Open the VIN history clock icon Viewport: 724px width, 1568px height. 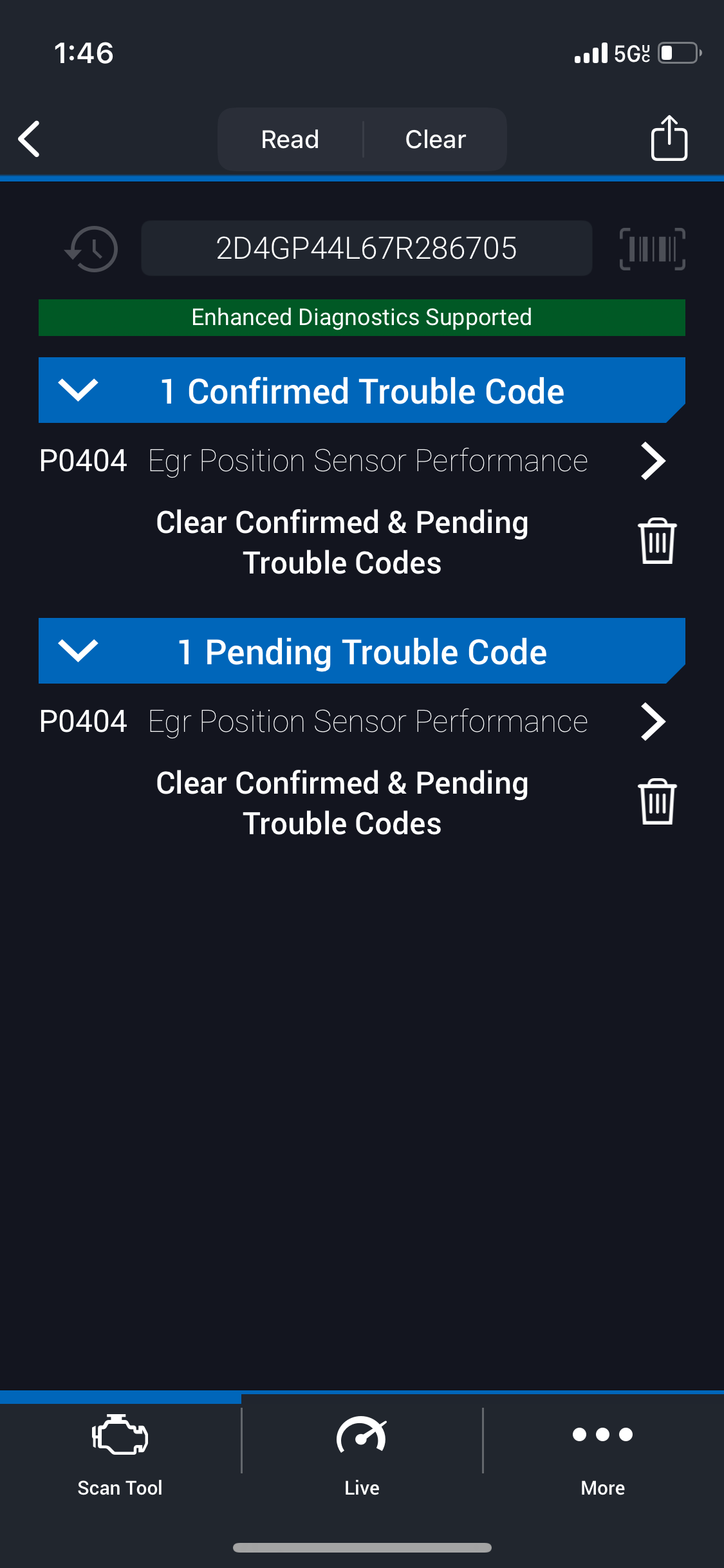pyautogui.click(x=93, y=248)
